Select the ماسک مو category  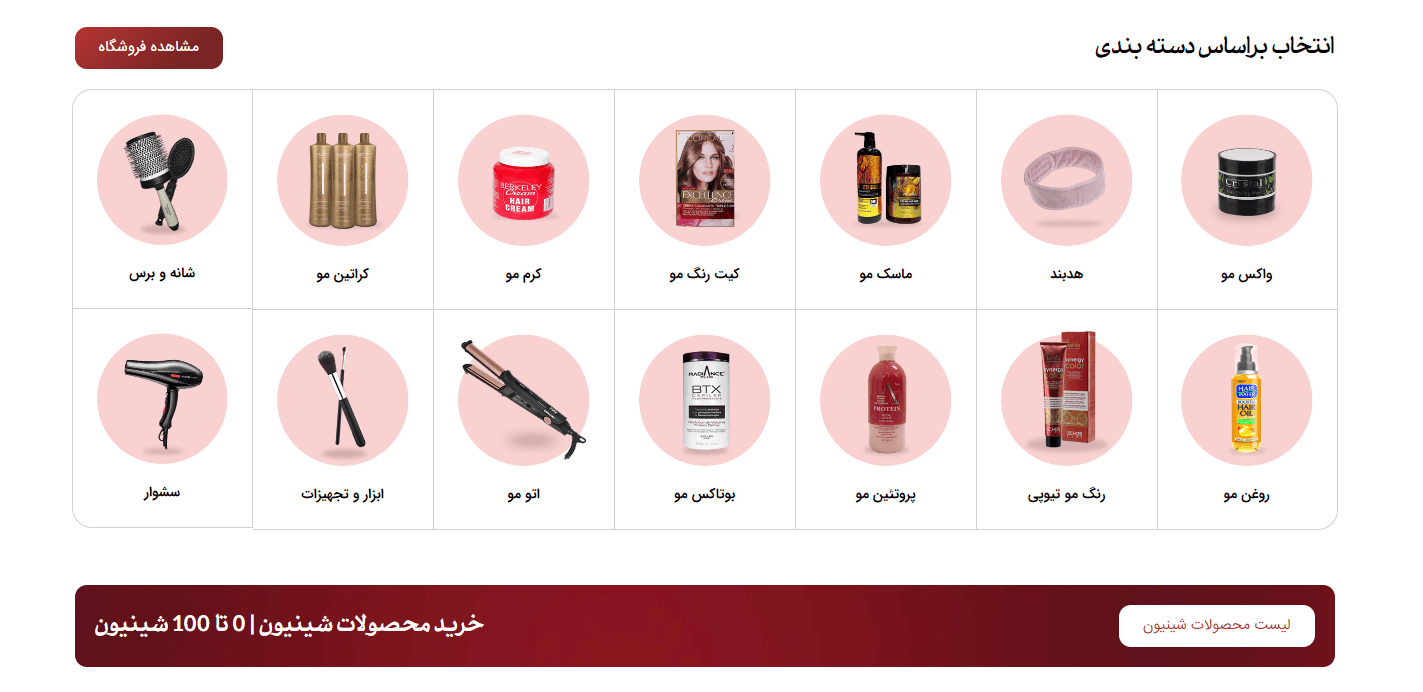point(885,199)
